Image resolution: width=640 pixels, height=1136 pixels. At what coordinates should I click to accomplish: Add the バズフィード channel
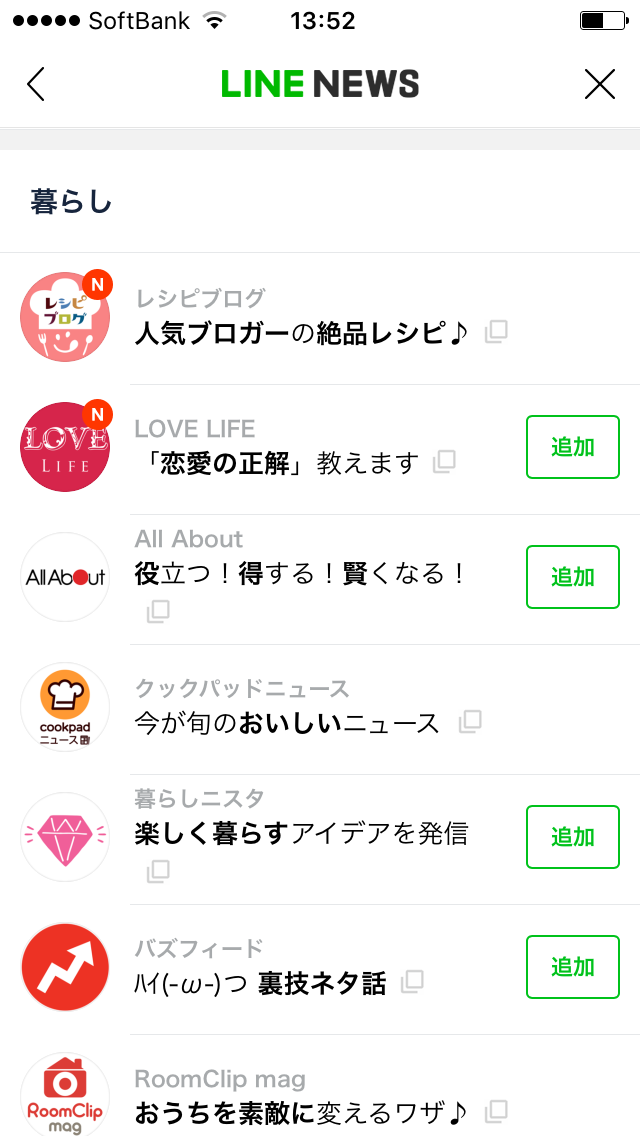click(x=573, y=966)
